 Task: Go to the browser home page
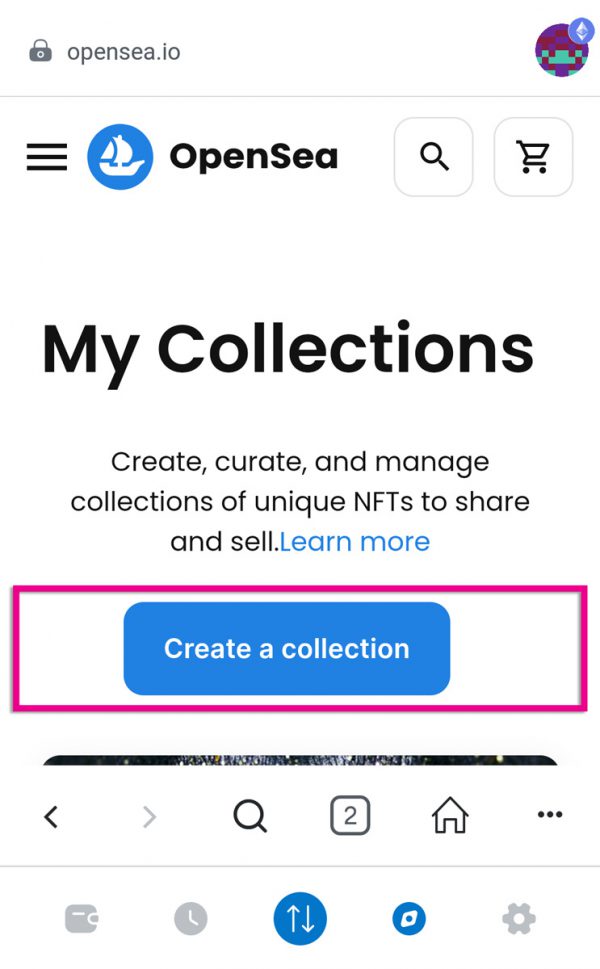pos(450,817)
